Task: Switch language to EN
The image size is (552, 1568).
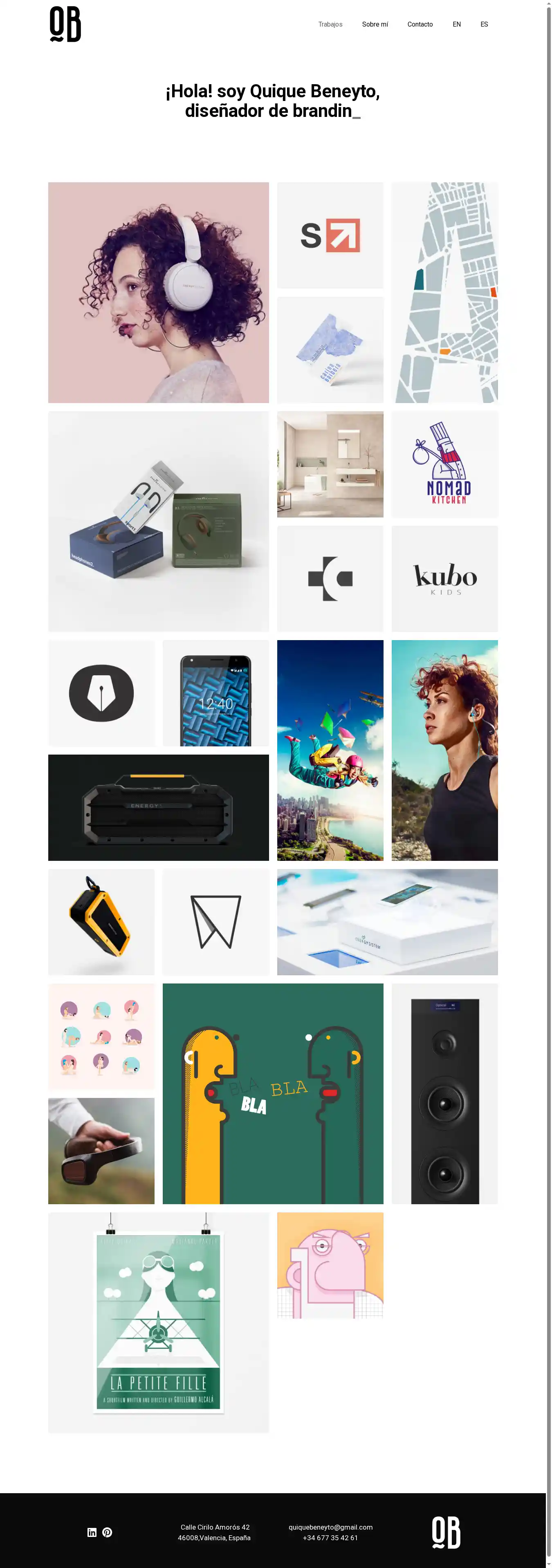Action: pyautogui.click(x=456, y=25)
